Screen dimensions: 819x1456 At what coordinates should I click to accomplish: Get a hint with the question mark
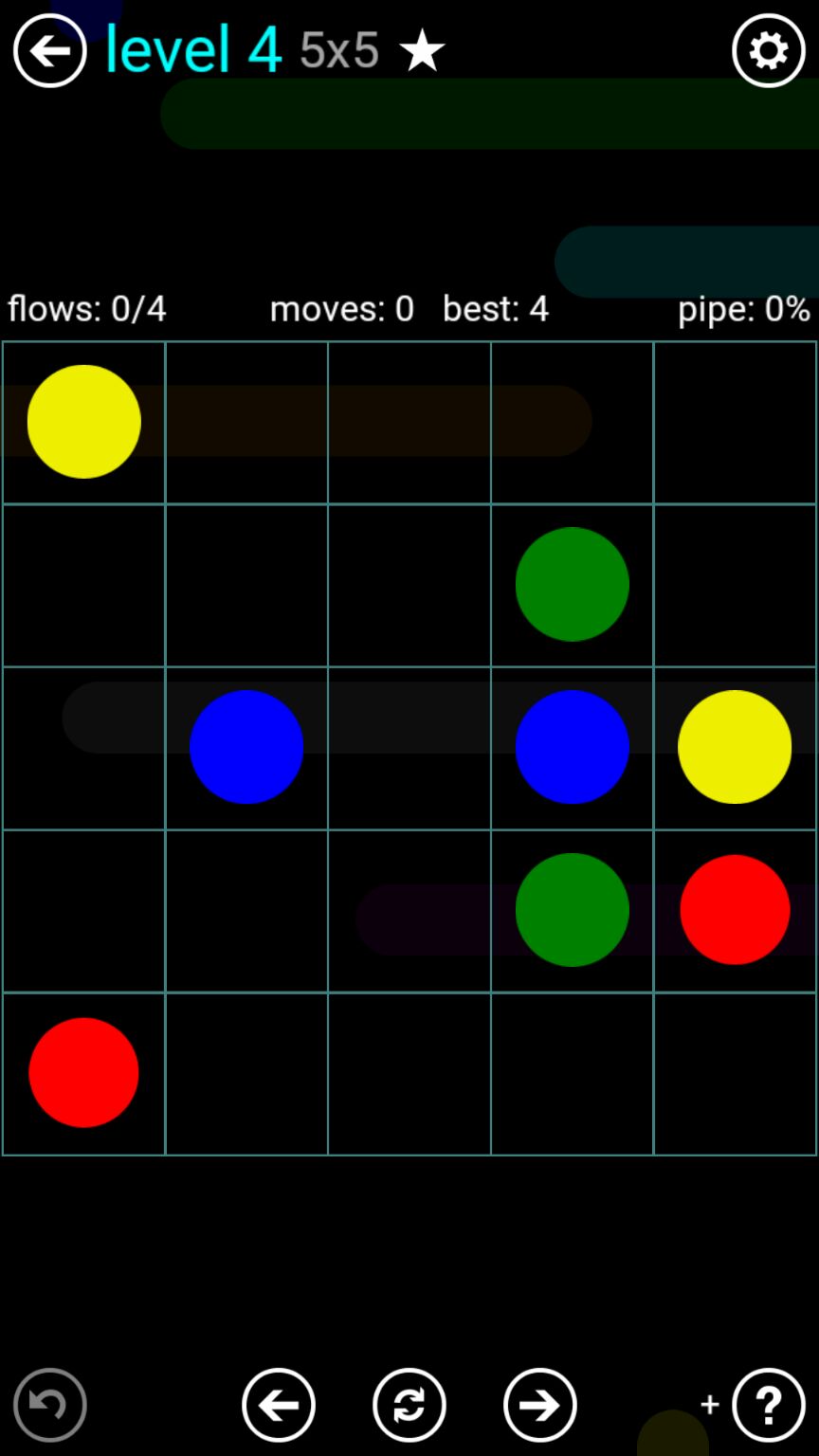click(x=768, y=1405)
